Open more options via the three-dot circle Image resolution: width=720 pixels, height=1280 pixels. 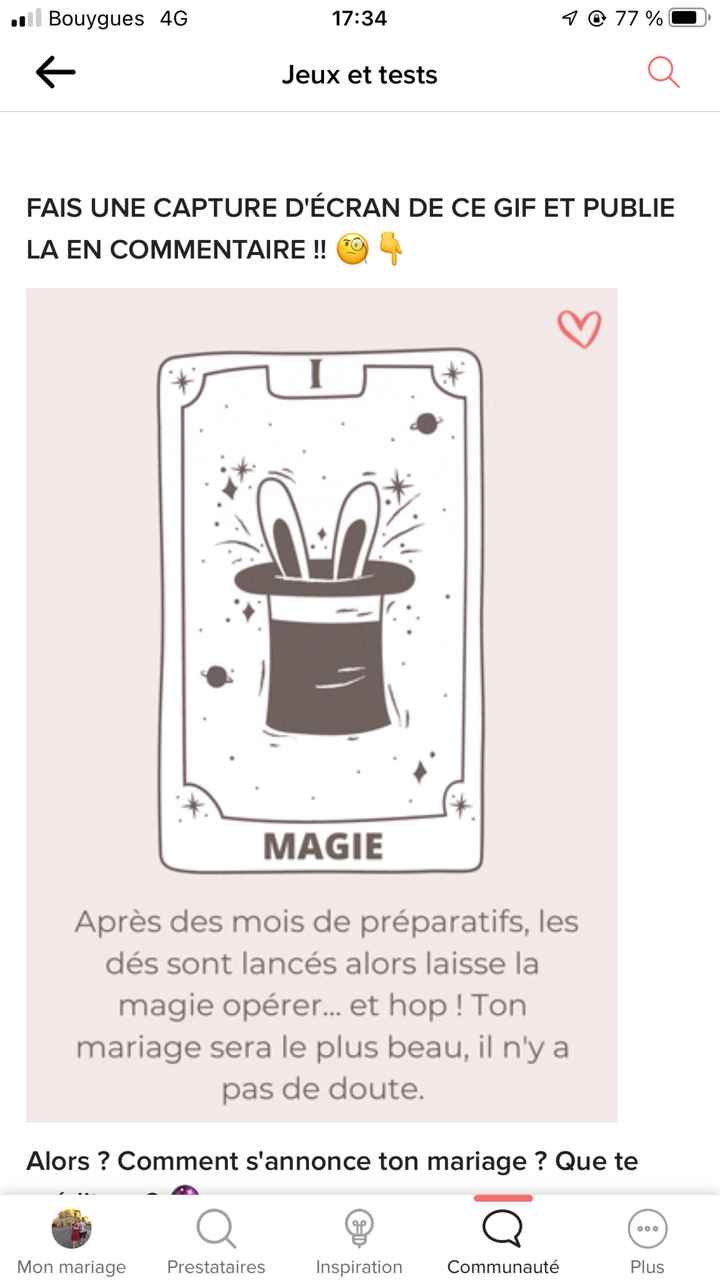(x=647, y=1228)
